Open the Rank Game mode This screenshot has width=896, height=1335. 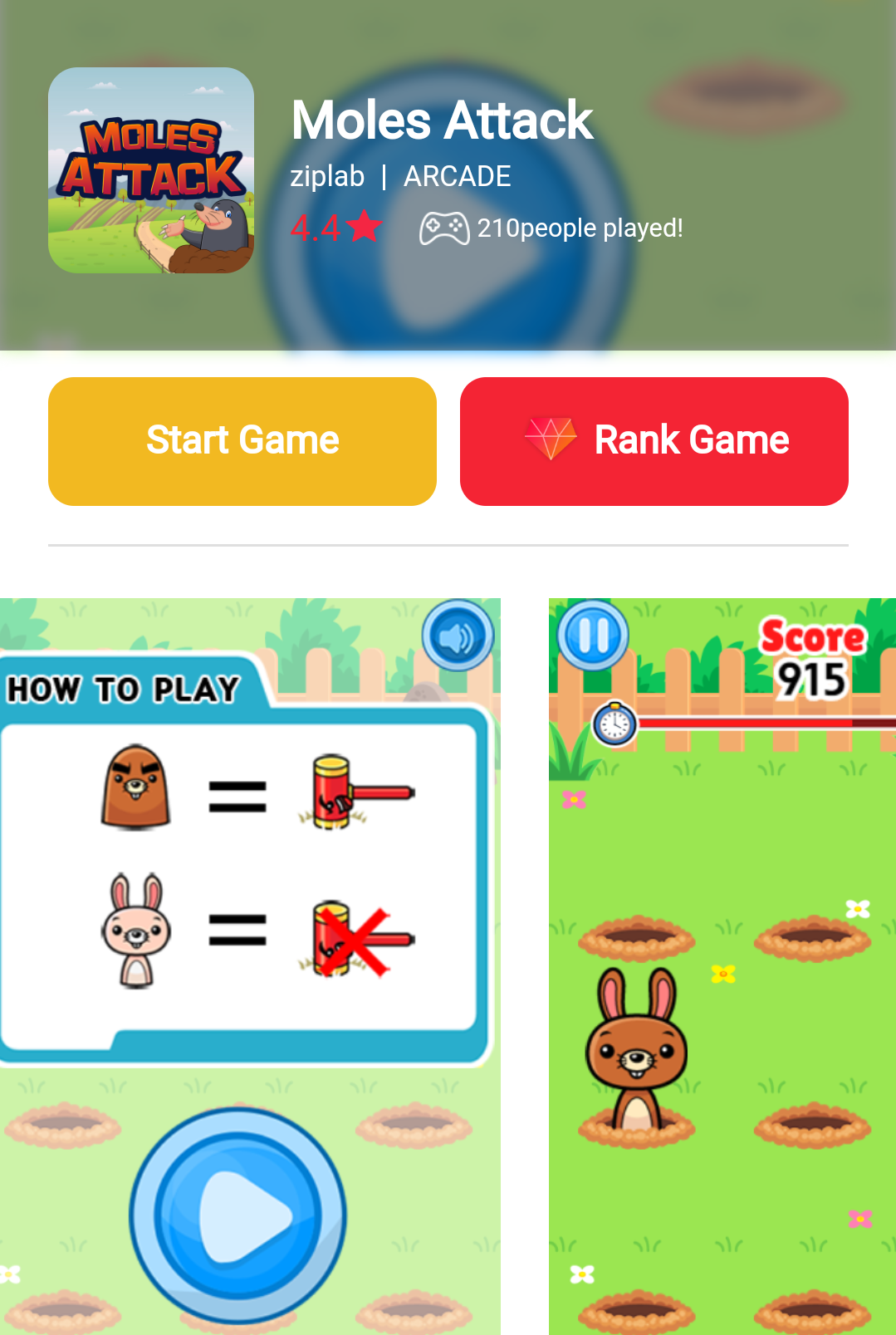point(654,441)
